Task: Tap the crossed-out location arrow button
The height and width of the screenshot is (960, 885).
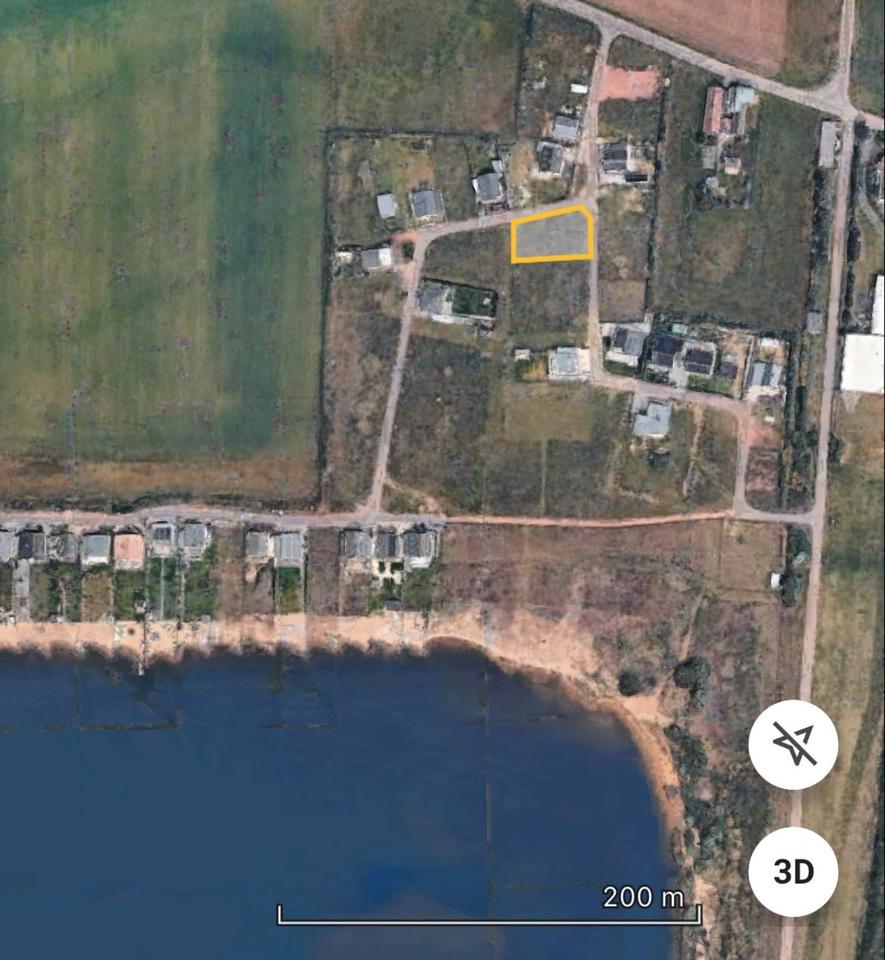Action: point(793,745)
